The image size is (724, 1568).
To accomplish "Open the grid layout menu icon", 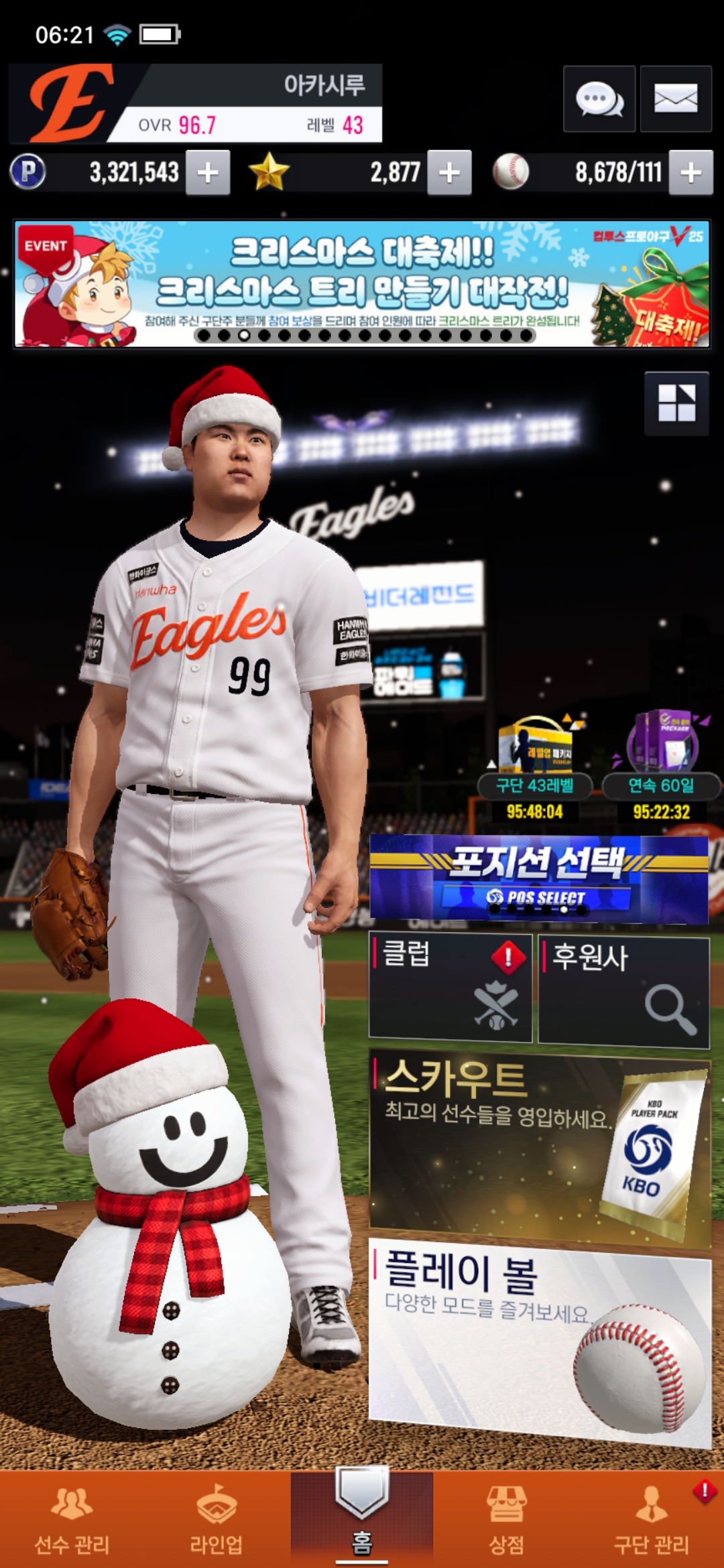I will coord(676,403).
